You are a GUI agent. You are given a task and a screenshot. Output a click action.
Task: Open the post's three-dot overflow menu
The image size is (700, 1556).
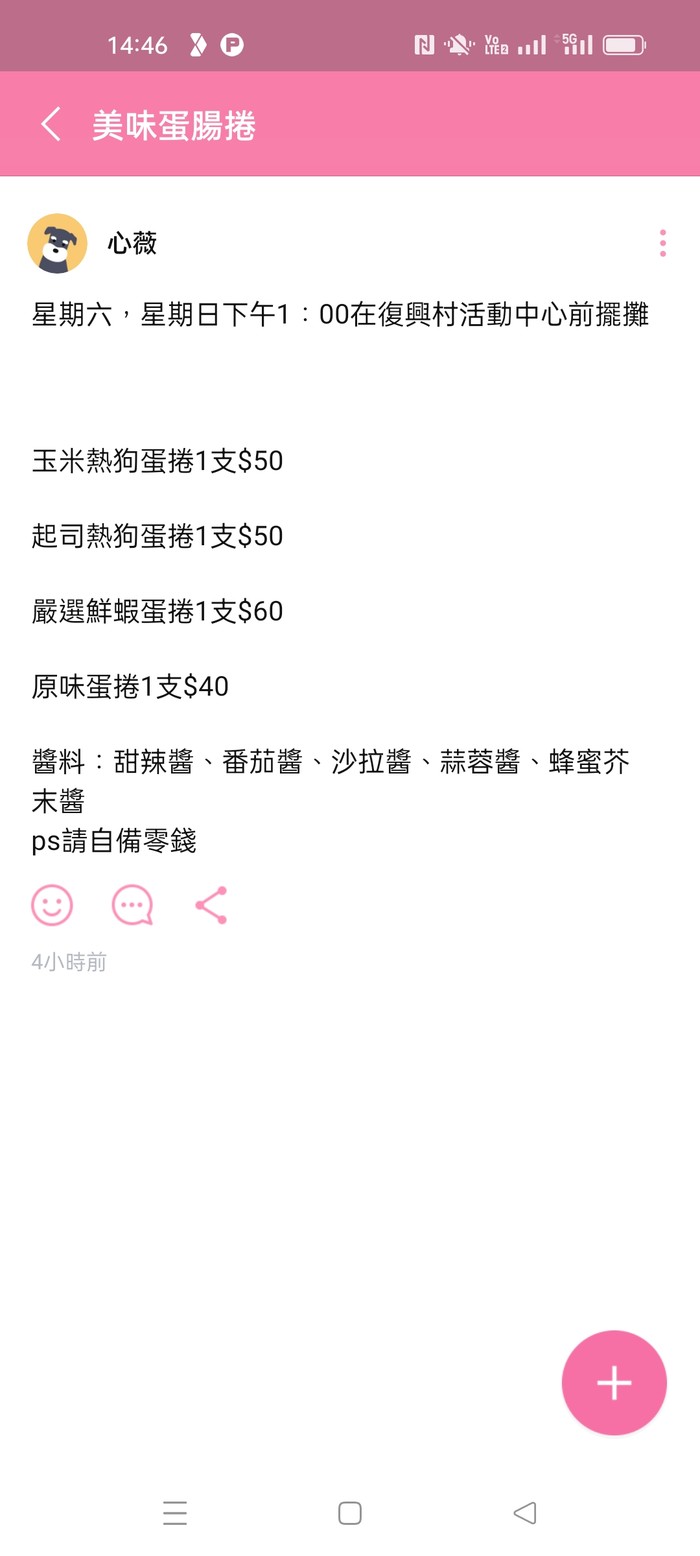coord(662,243)
